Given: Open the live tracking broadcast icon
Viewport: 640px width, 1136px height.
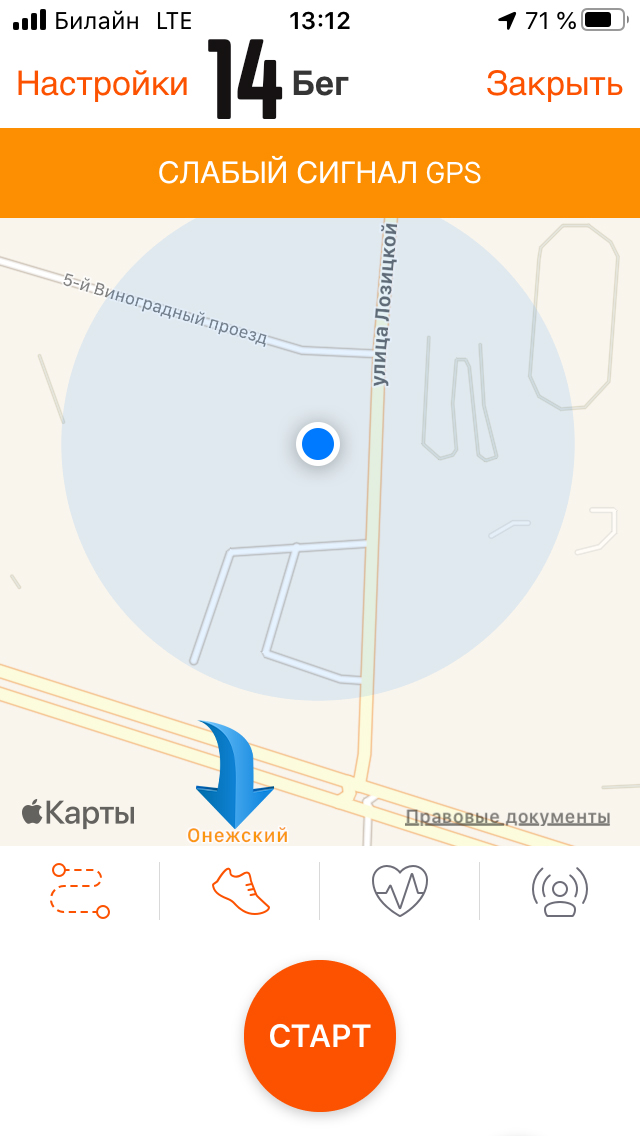Looking at the screenshot, I should click(560, 891).
